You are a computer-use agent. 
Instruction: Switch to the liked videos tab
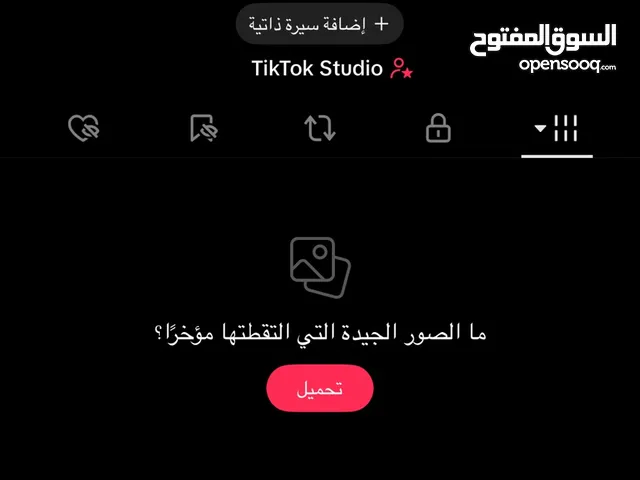[82, 128]
